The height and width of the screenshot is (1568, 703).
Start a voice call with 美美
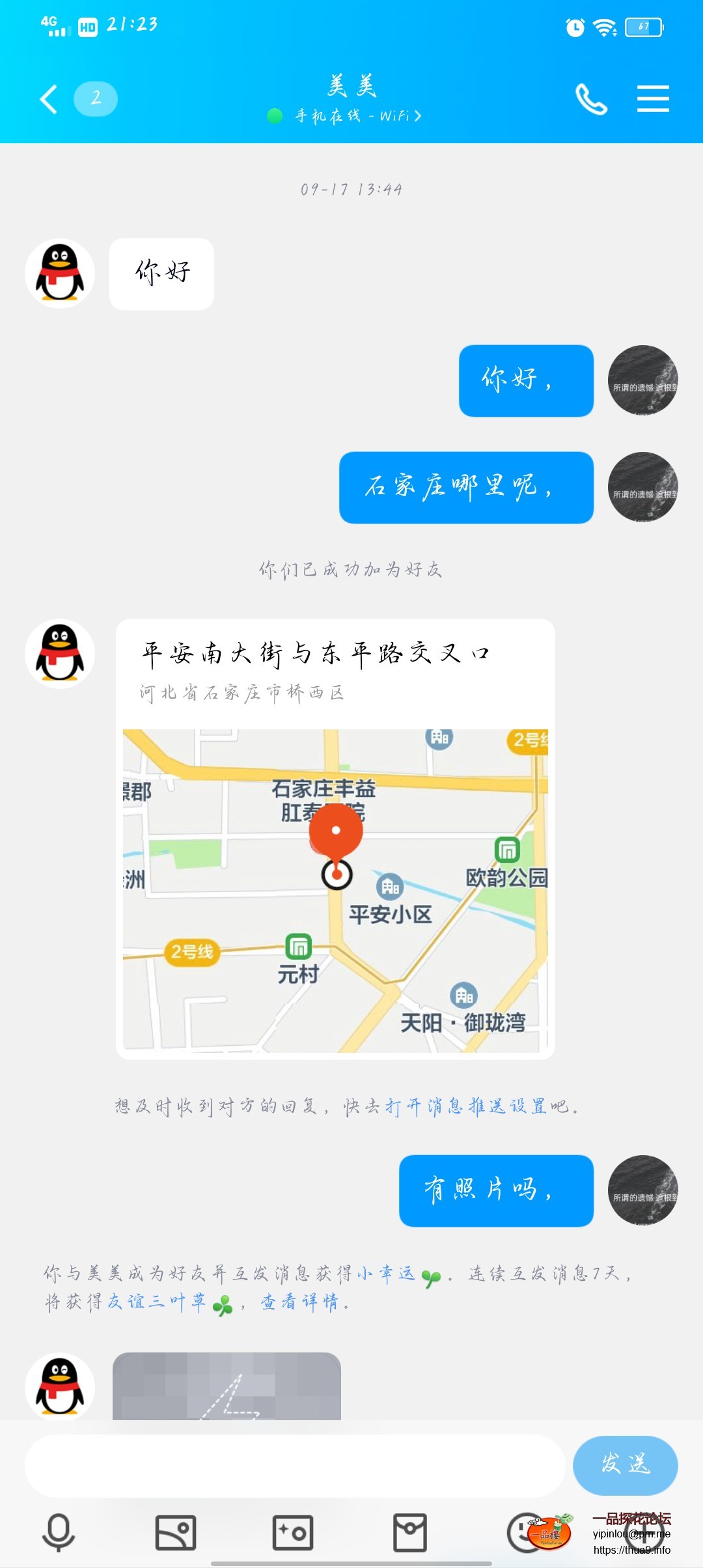591,99
